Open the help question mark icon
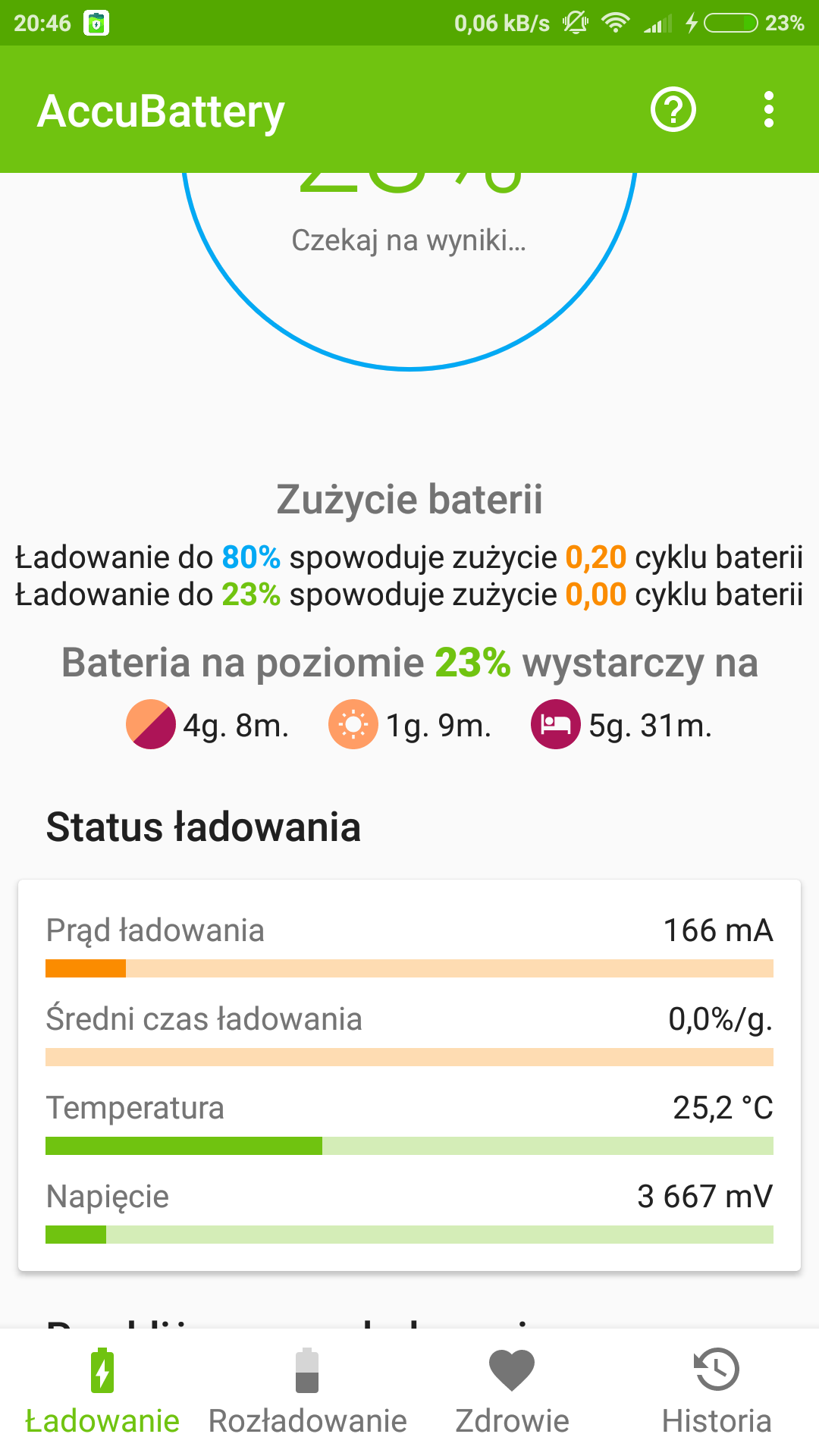The height and width of the screenshot is (1456, 819). click(673, 110)
